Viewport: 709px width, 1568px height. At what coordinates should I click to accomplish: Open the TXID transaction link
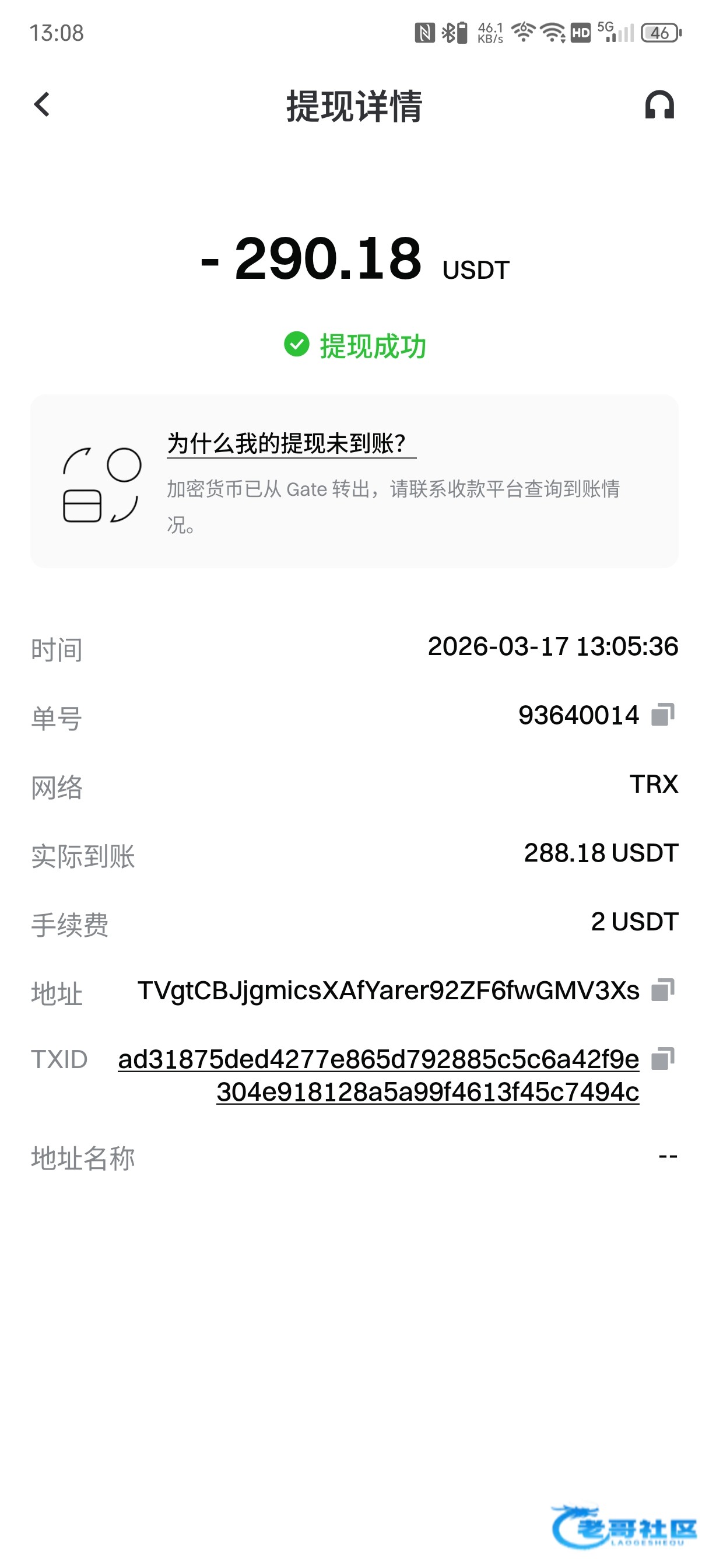378,1076
